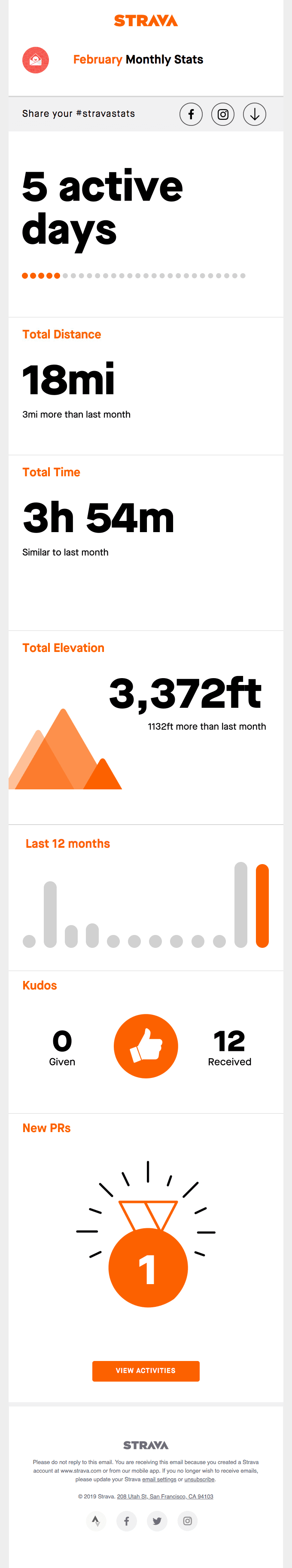Tap the unsubscribe link

(x=200, y=1479)
